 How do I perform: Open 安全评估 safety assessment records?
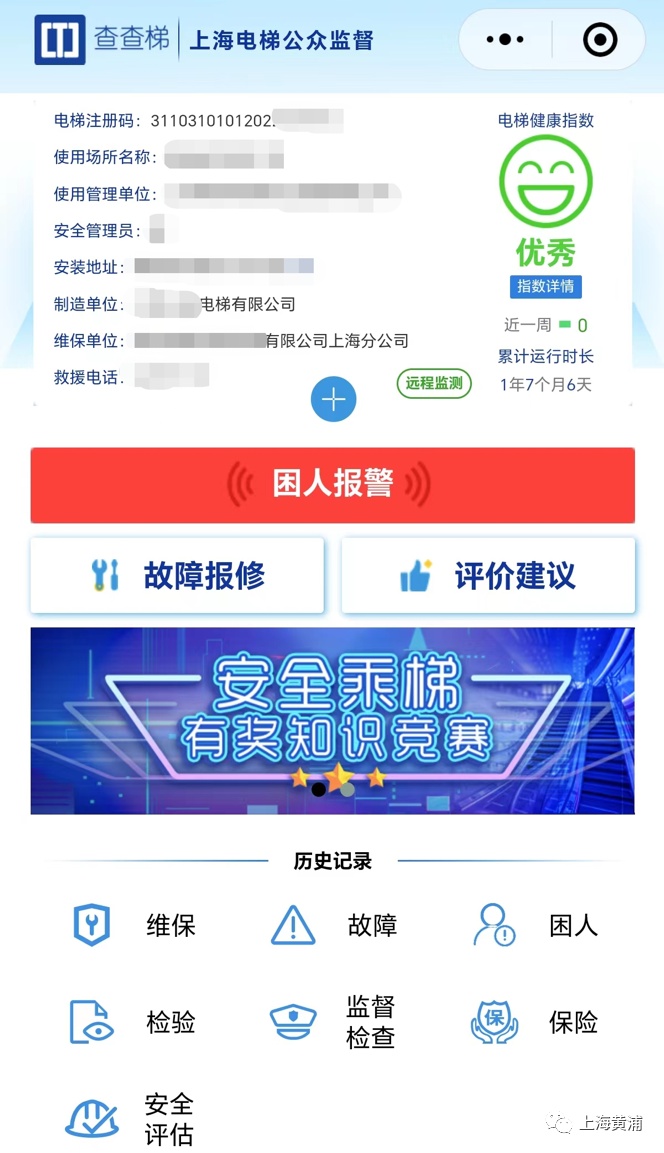click(x=135, y=1119)
